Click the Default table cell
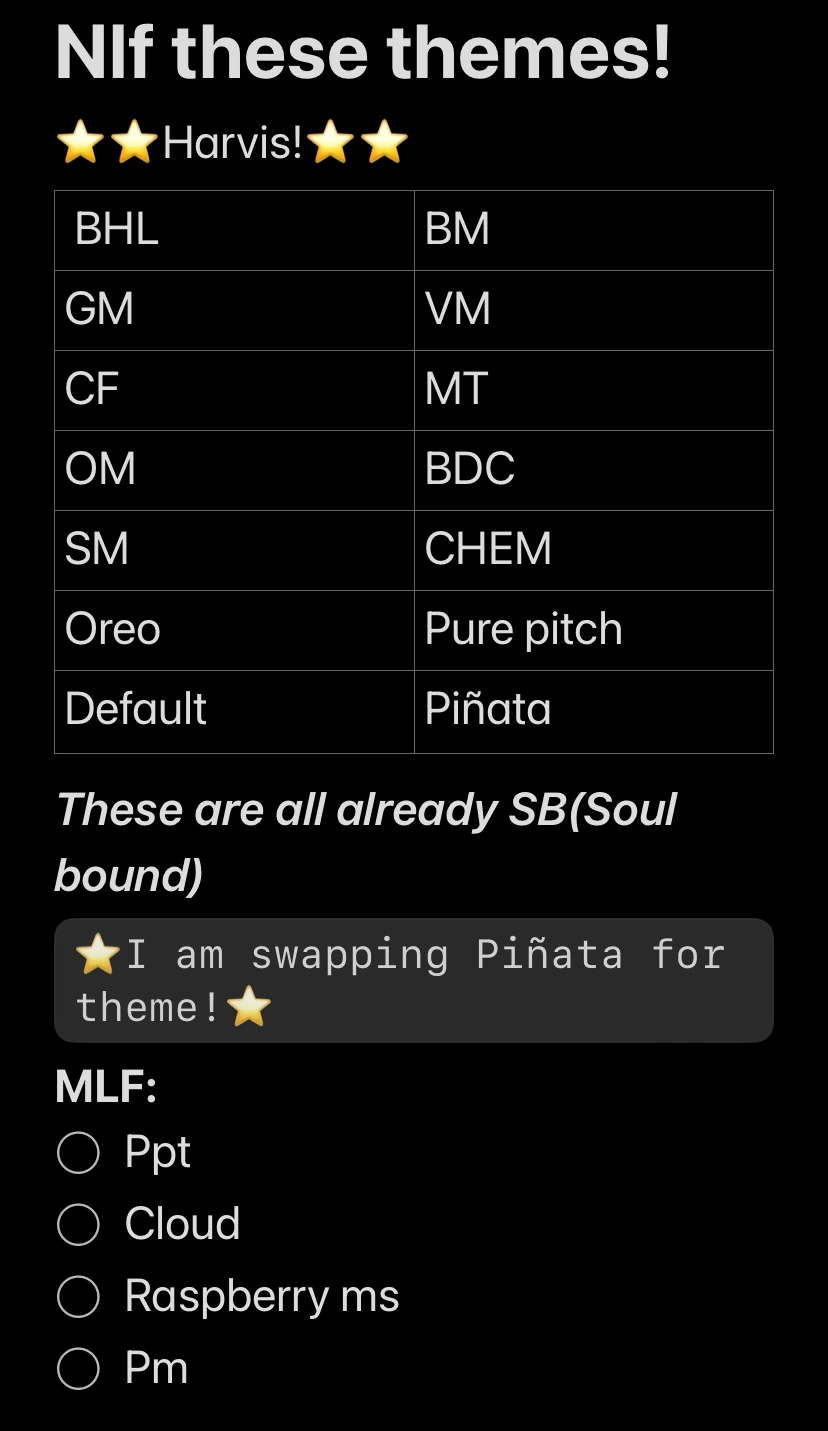828x1431 pixels. [134, 709]
